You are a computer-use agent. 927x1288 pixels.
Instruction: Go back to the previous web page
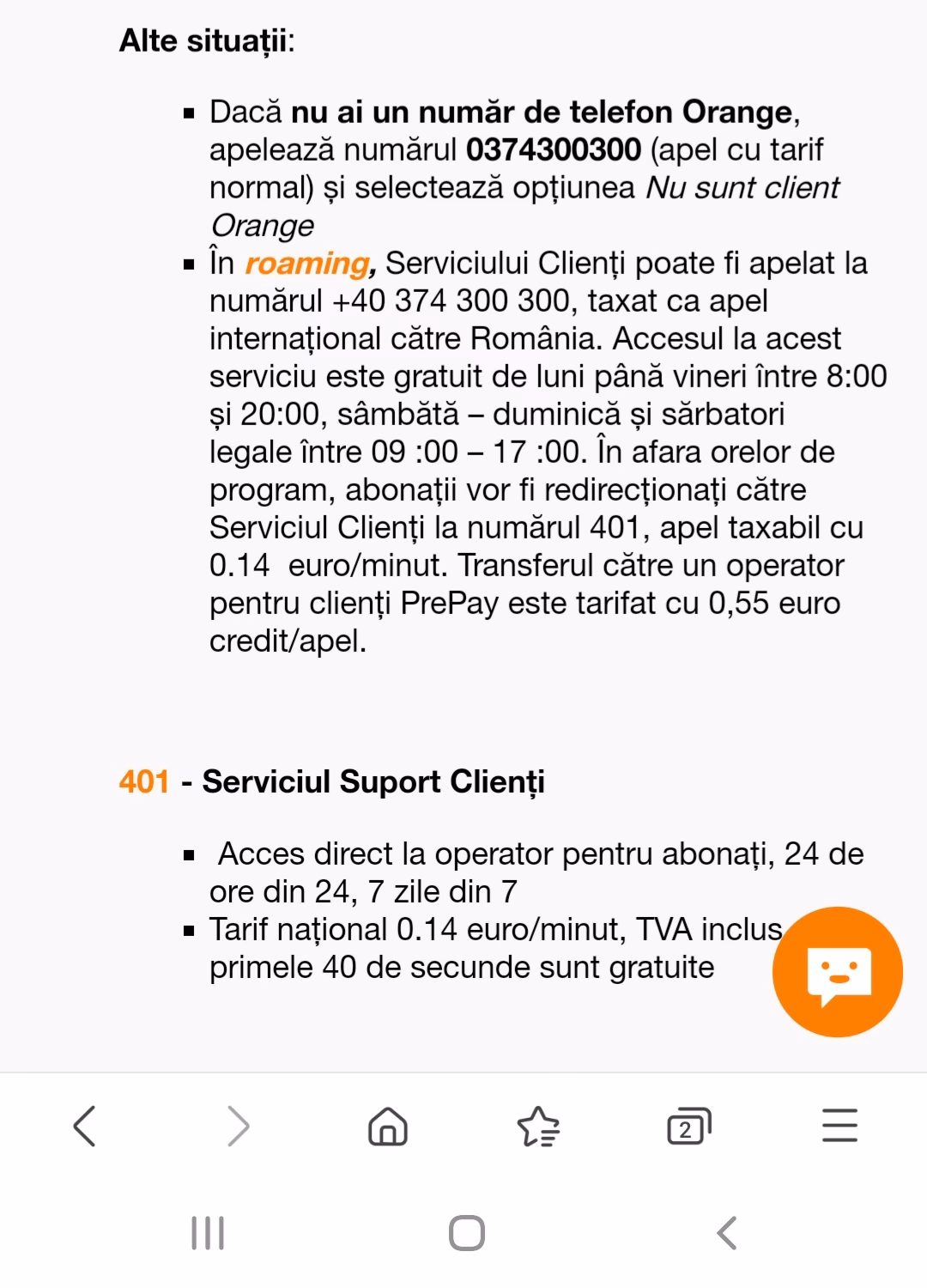84,1126
